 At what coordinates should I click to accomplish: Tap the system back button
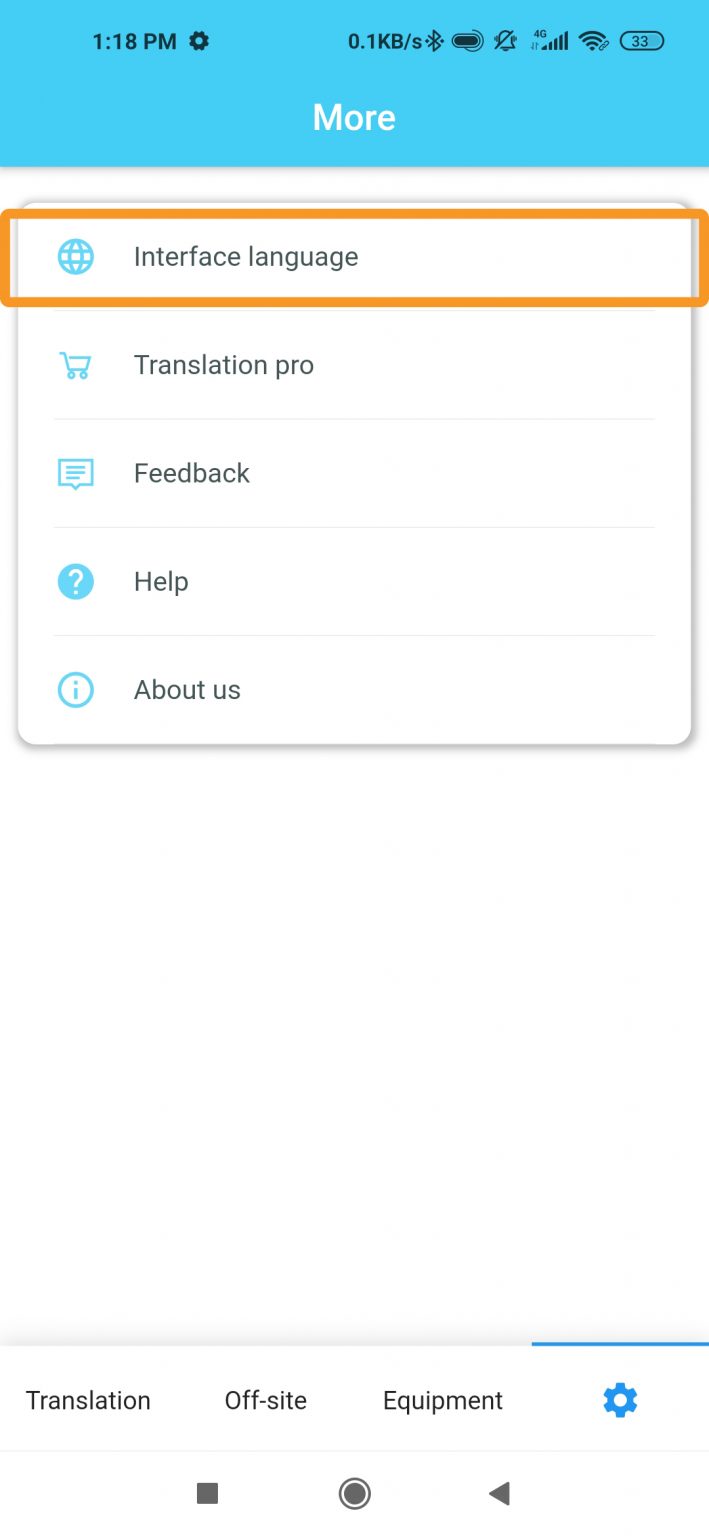click(x=499, y=1494)
